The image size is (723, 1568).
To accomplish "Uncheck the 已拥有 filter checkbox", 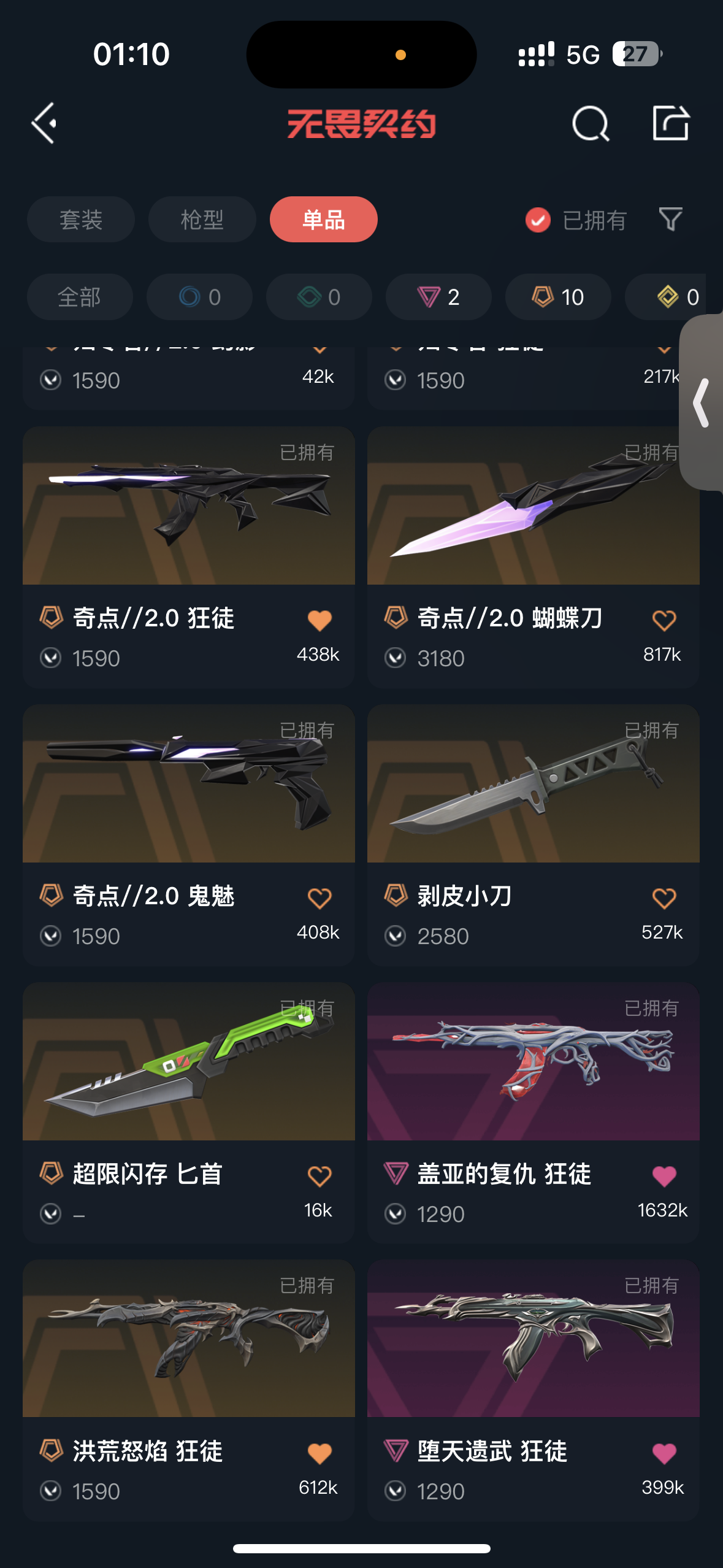I will click(538, 220).
